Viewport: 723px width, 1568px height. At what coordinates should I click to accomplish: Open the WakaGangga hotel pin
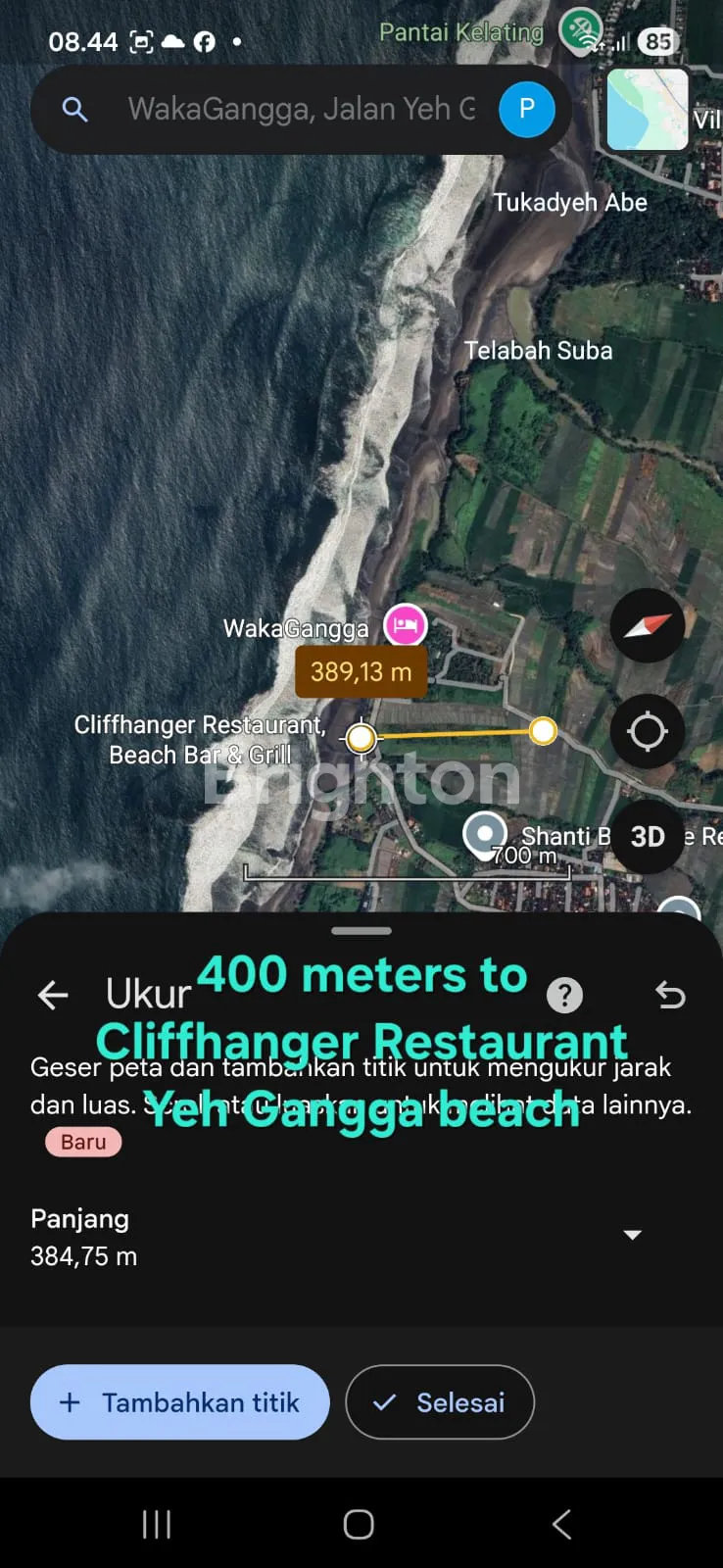pyautogui.click(x=406, y=625)
